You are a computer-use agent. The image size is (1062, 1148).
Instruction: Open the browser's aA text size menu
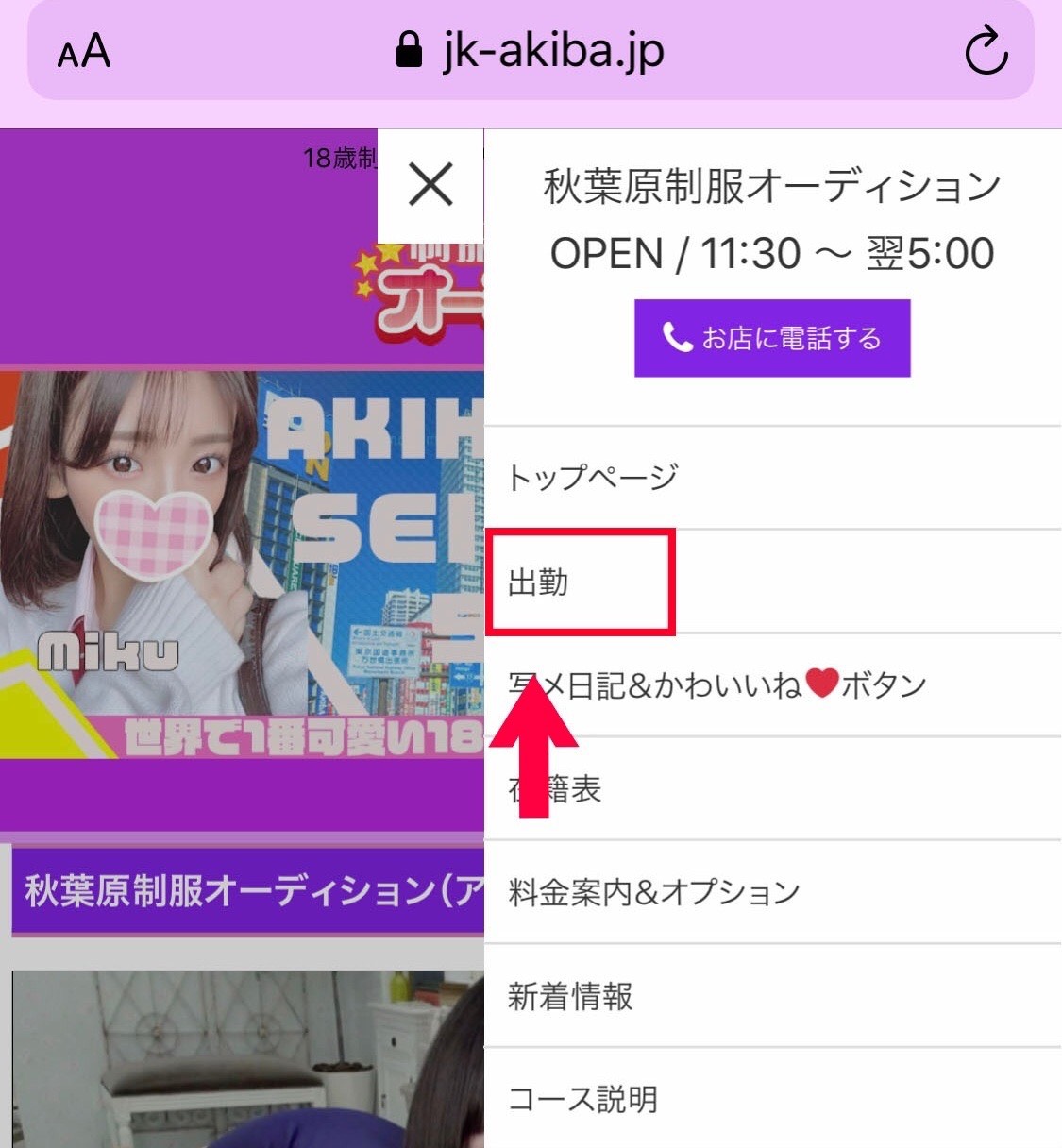pyautogui.click(x=83, y=51)
